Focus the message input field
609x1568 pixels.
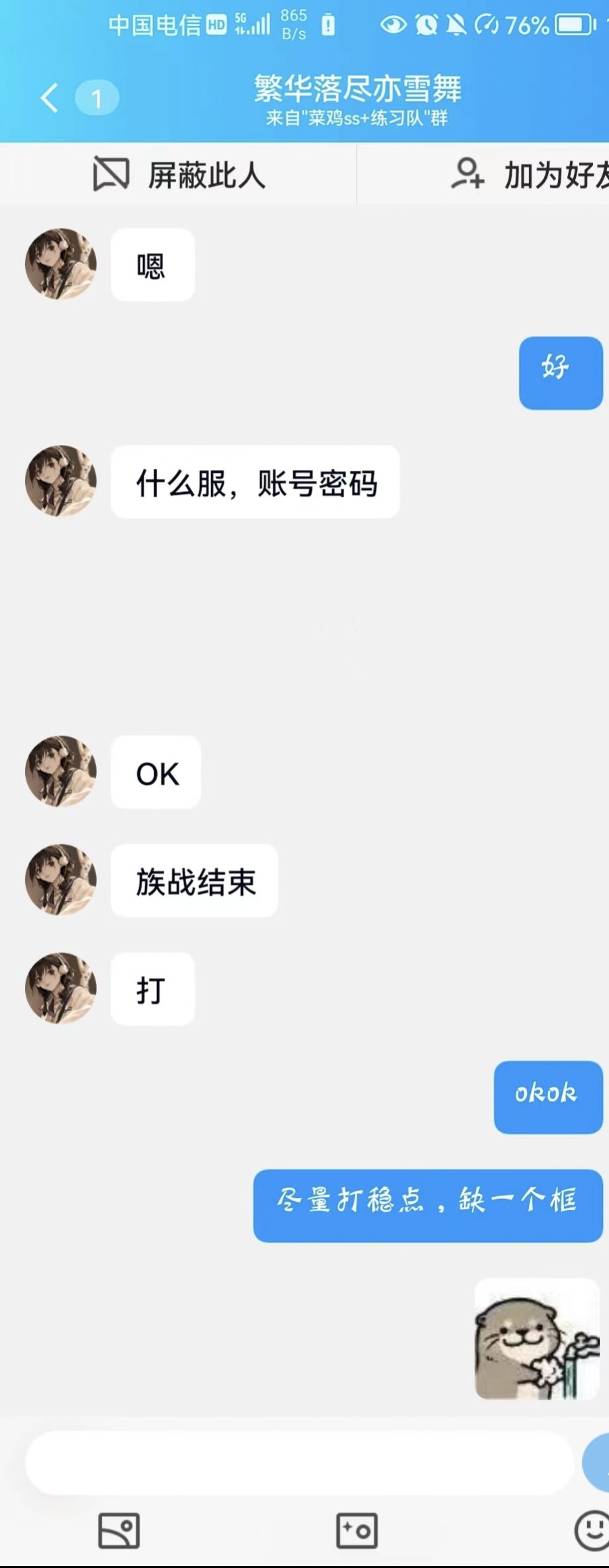(298, 1463)
